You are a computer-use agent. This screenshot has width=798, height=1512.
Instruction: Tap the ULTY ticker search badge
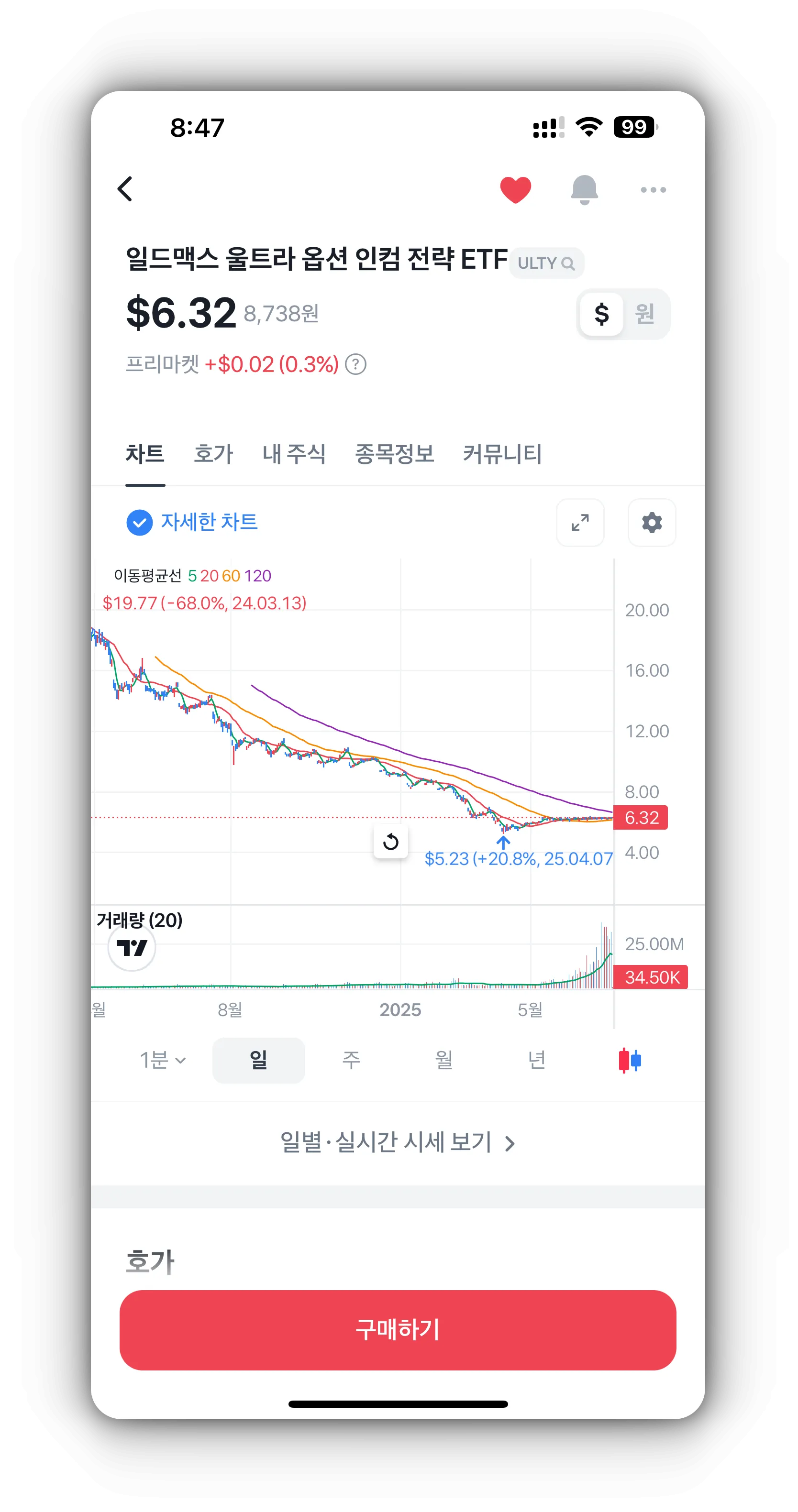pos(545,263)
